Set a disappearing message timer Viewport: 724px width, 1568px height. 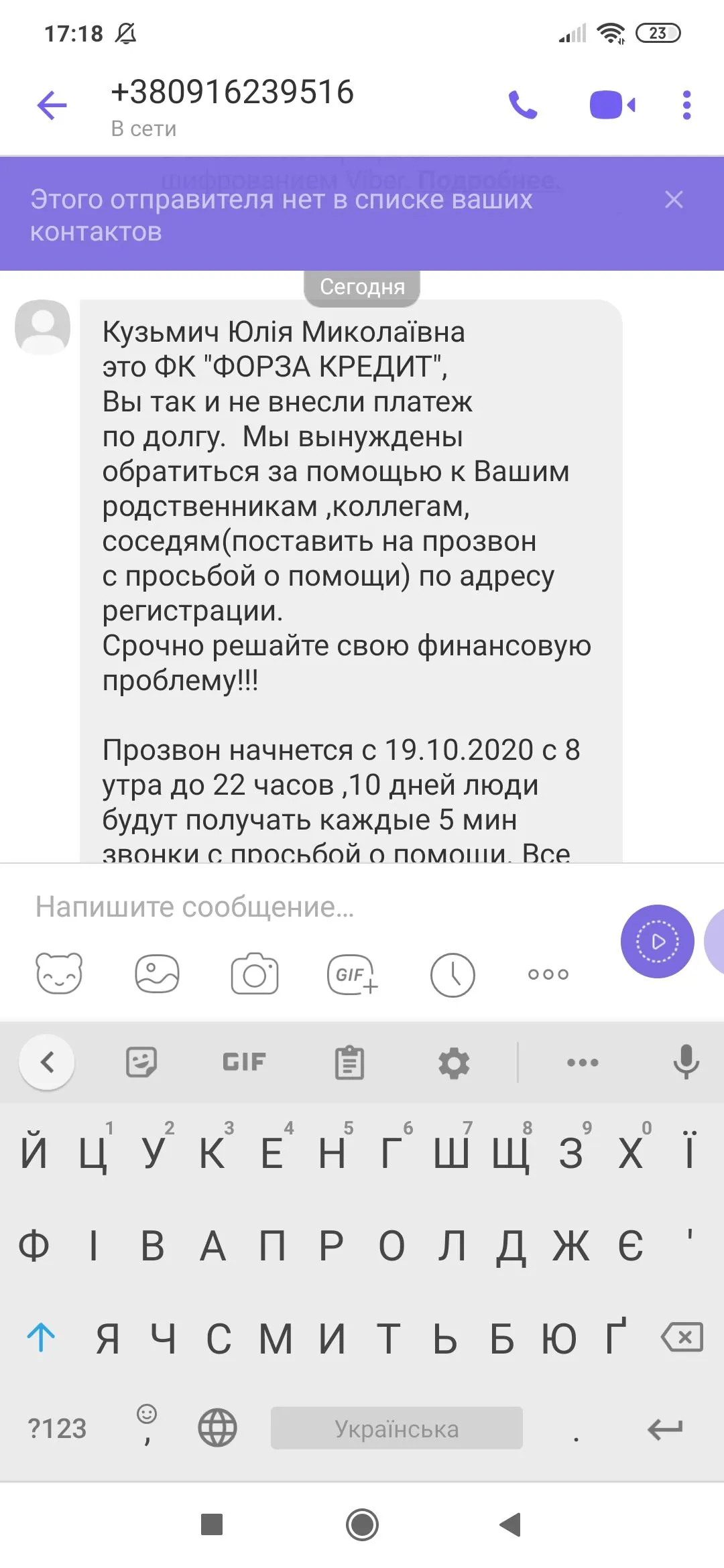(452, 975)
